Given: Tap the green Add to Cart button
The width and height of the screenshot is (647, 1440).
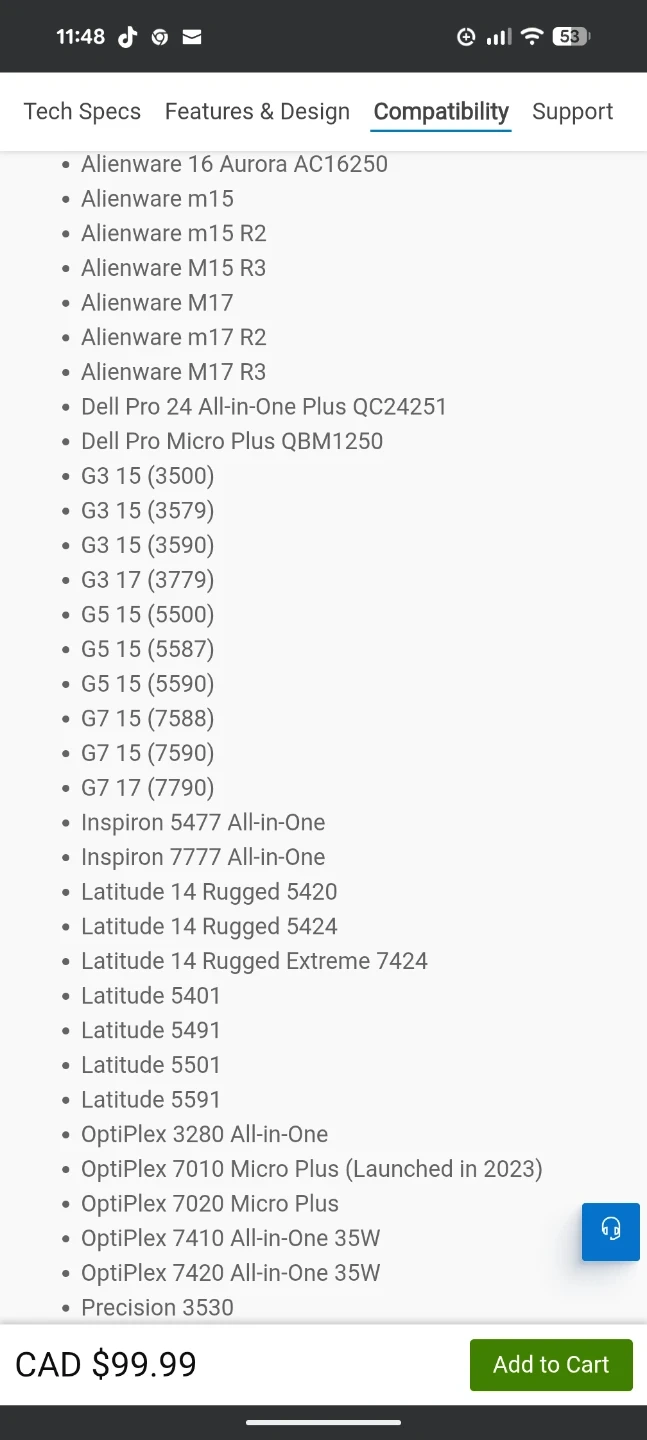Looking at the screenshot, I should pos(551,1365).
